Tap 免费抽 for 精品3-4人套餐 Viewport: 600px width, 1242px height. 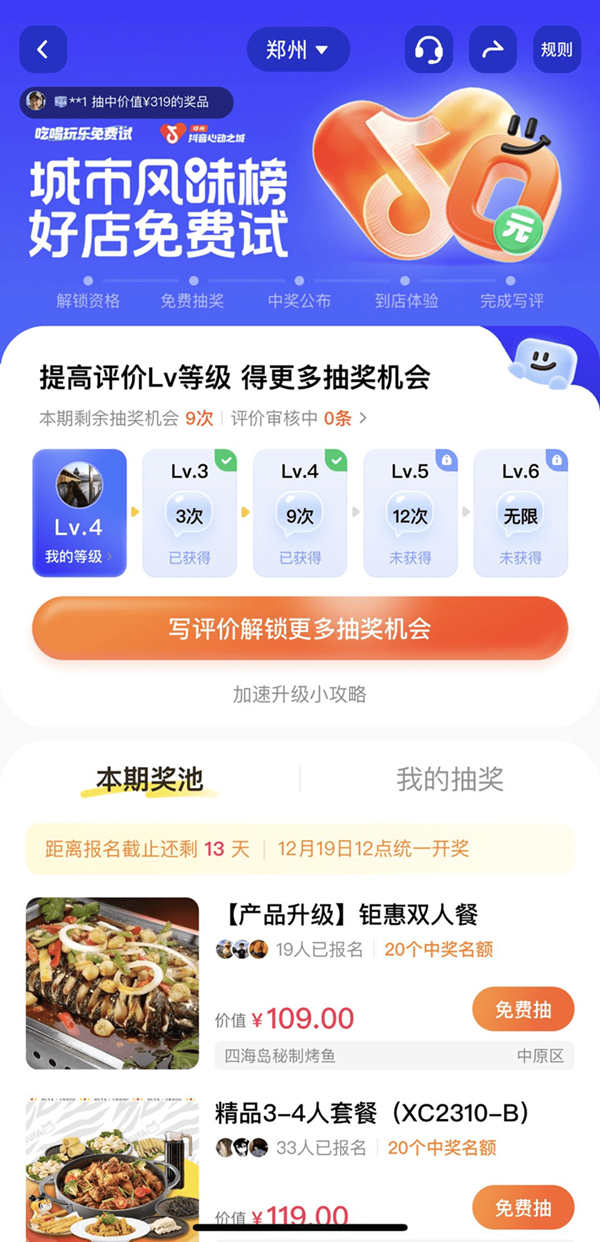[523, 1207]
